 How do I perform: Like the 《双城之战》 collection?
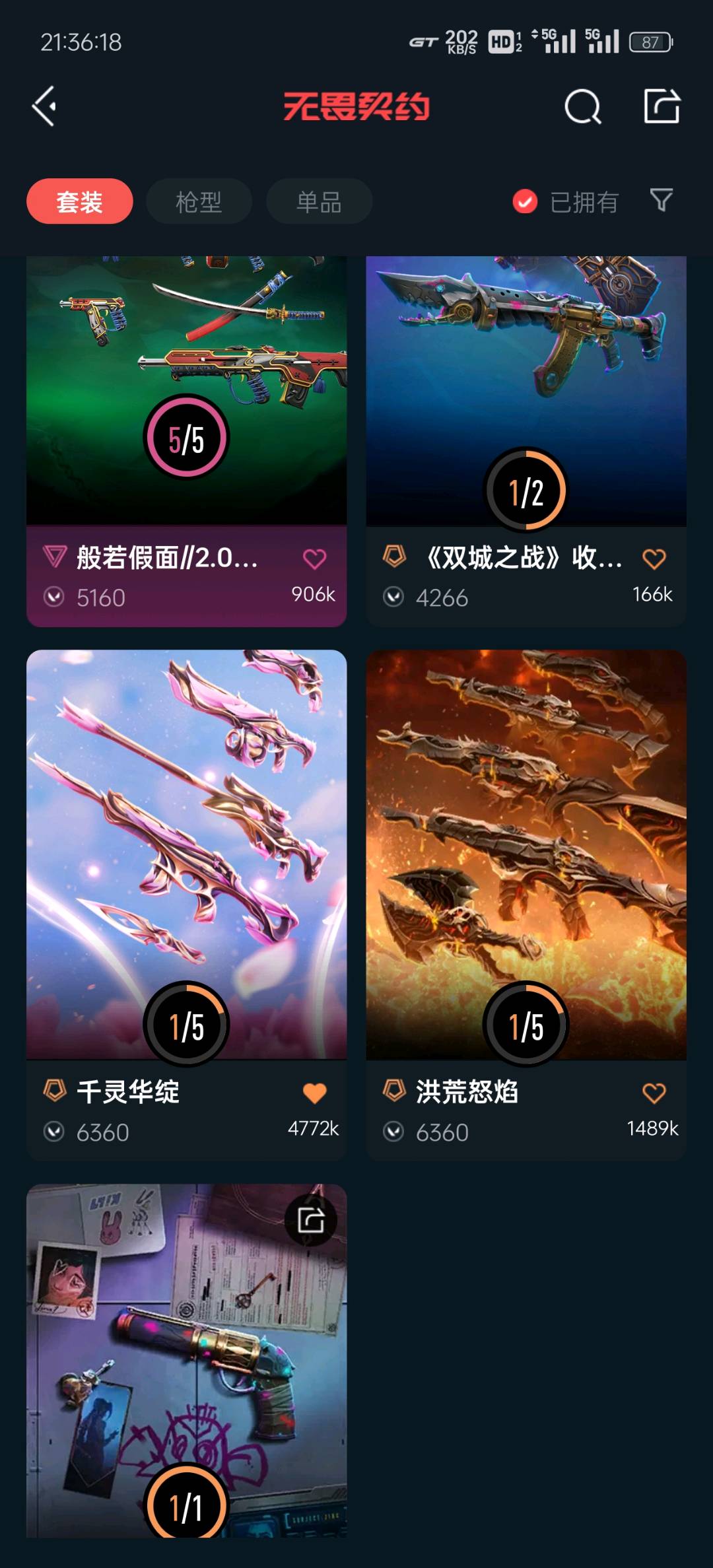coord(654,559)
